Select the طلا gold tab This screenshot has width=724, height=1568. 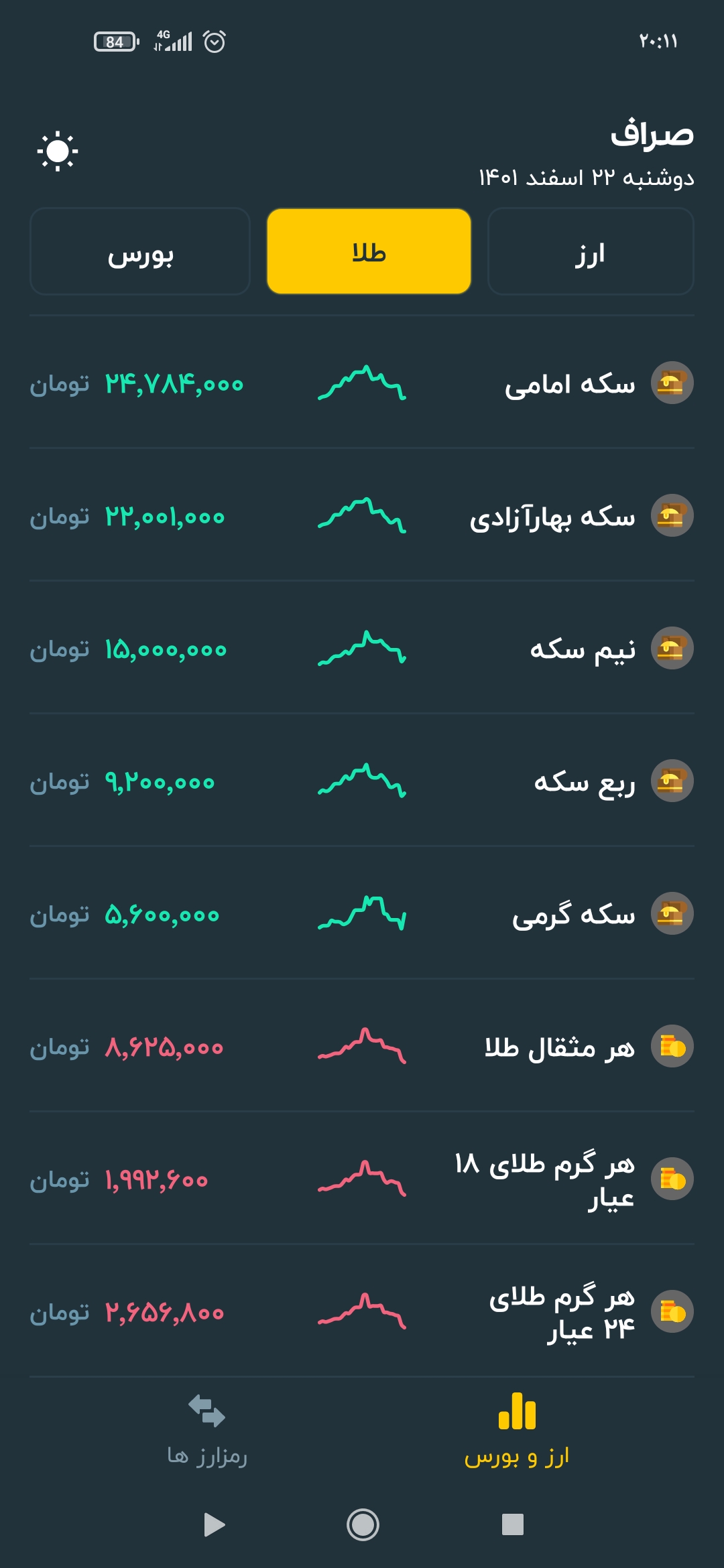(369, 252)
